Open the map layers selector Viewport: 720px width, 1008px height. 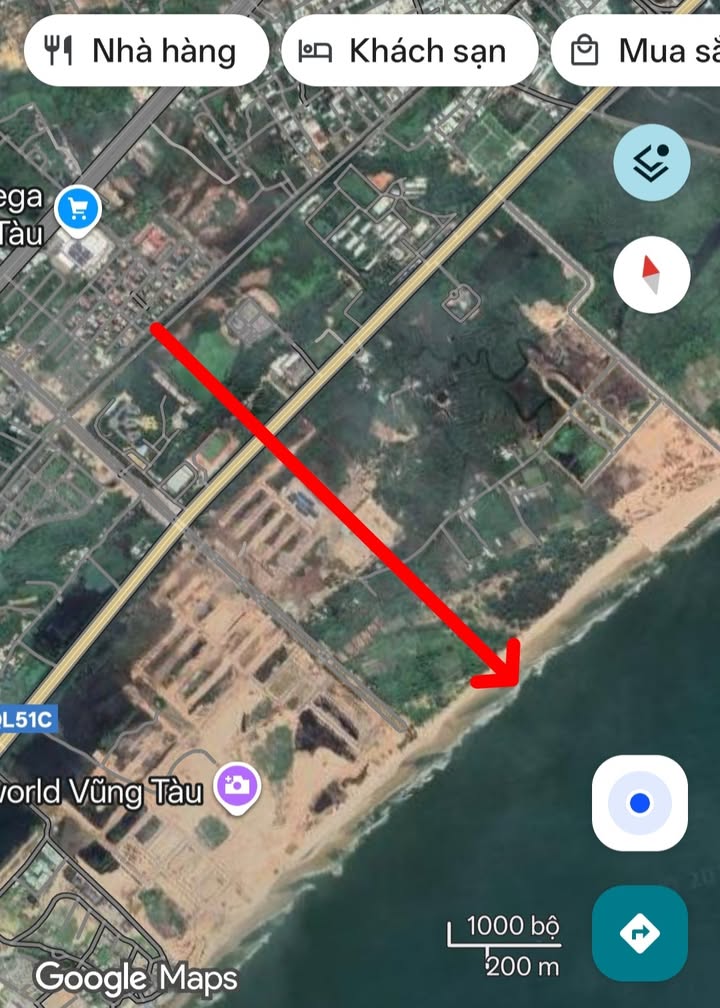click(x=651, y=162)
